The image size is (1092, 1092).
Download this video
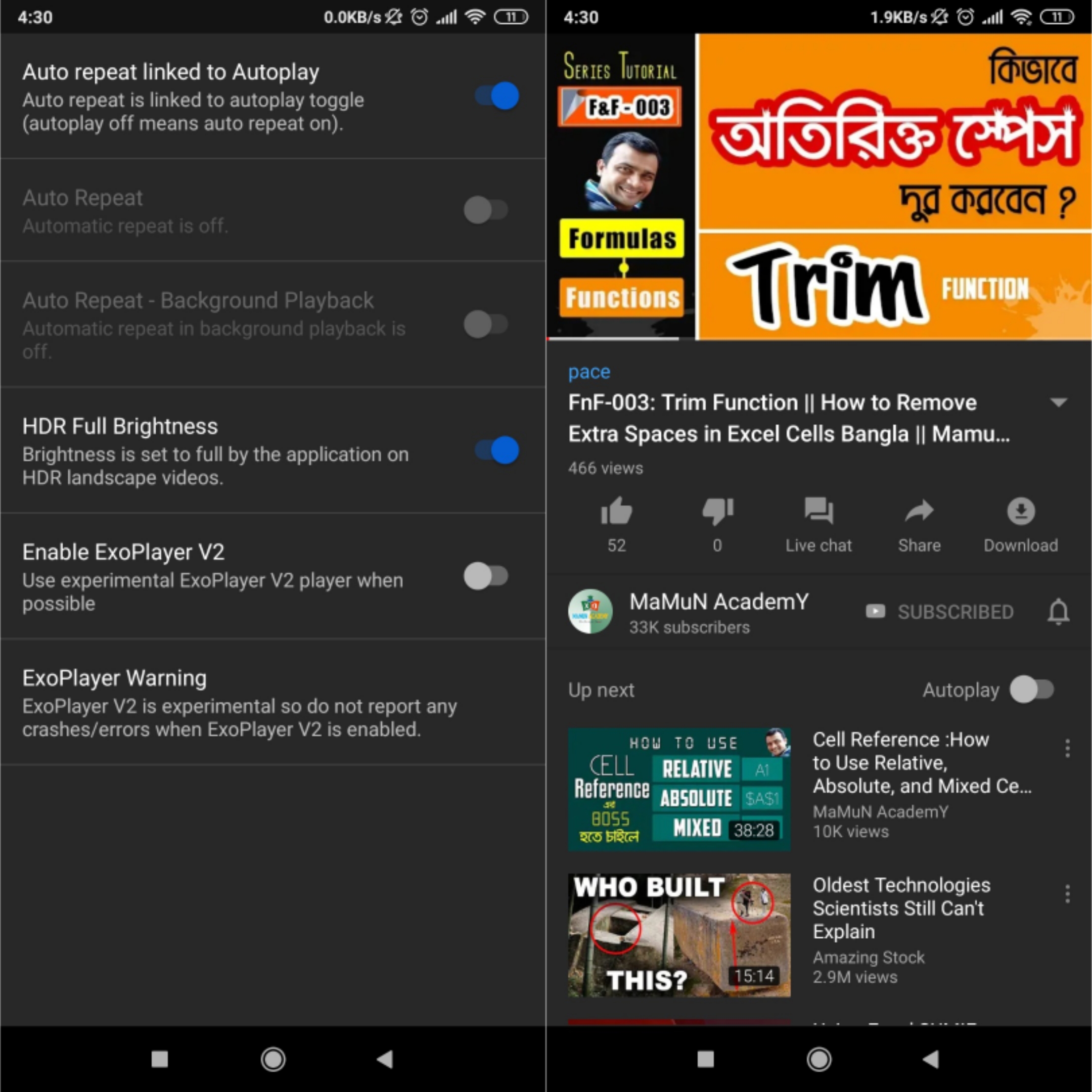point(1020,523)
